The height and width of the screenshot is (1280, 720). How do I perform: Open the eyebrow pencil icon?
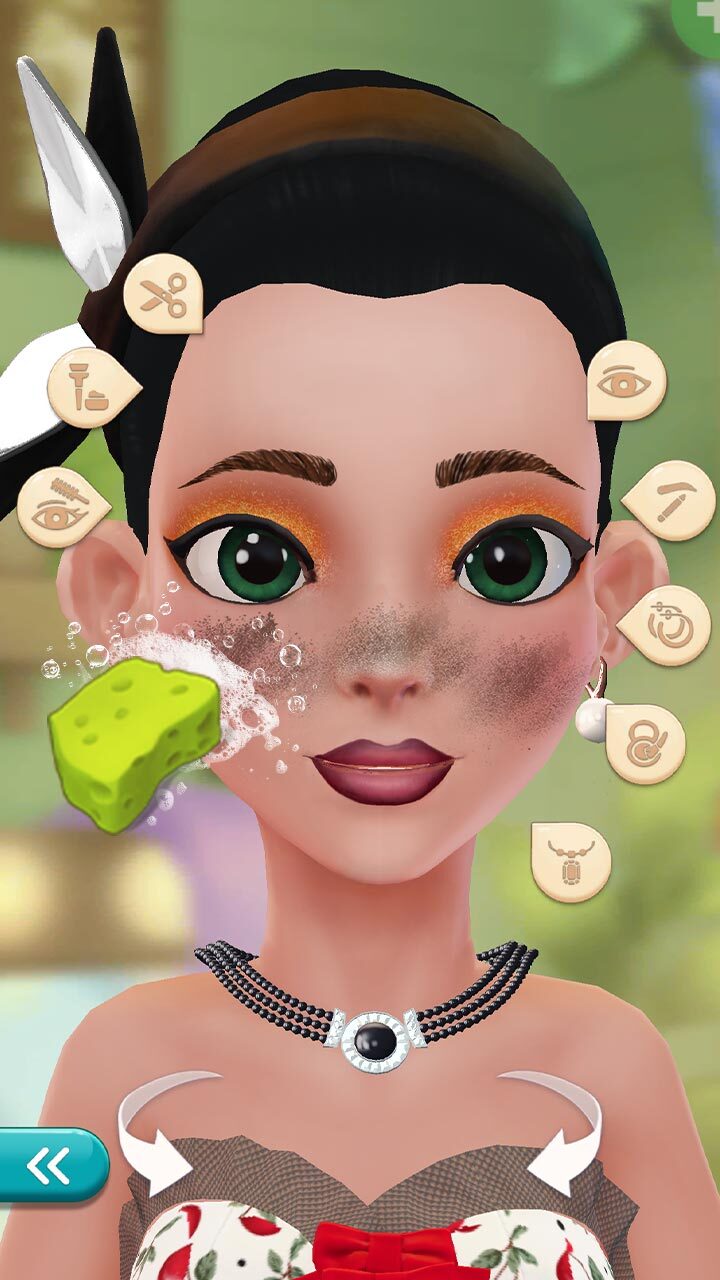tap(671, 500)
